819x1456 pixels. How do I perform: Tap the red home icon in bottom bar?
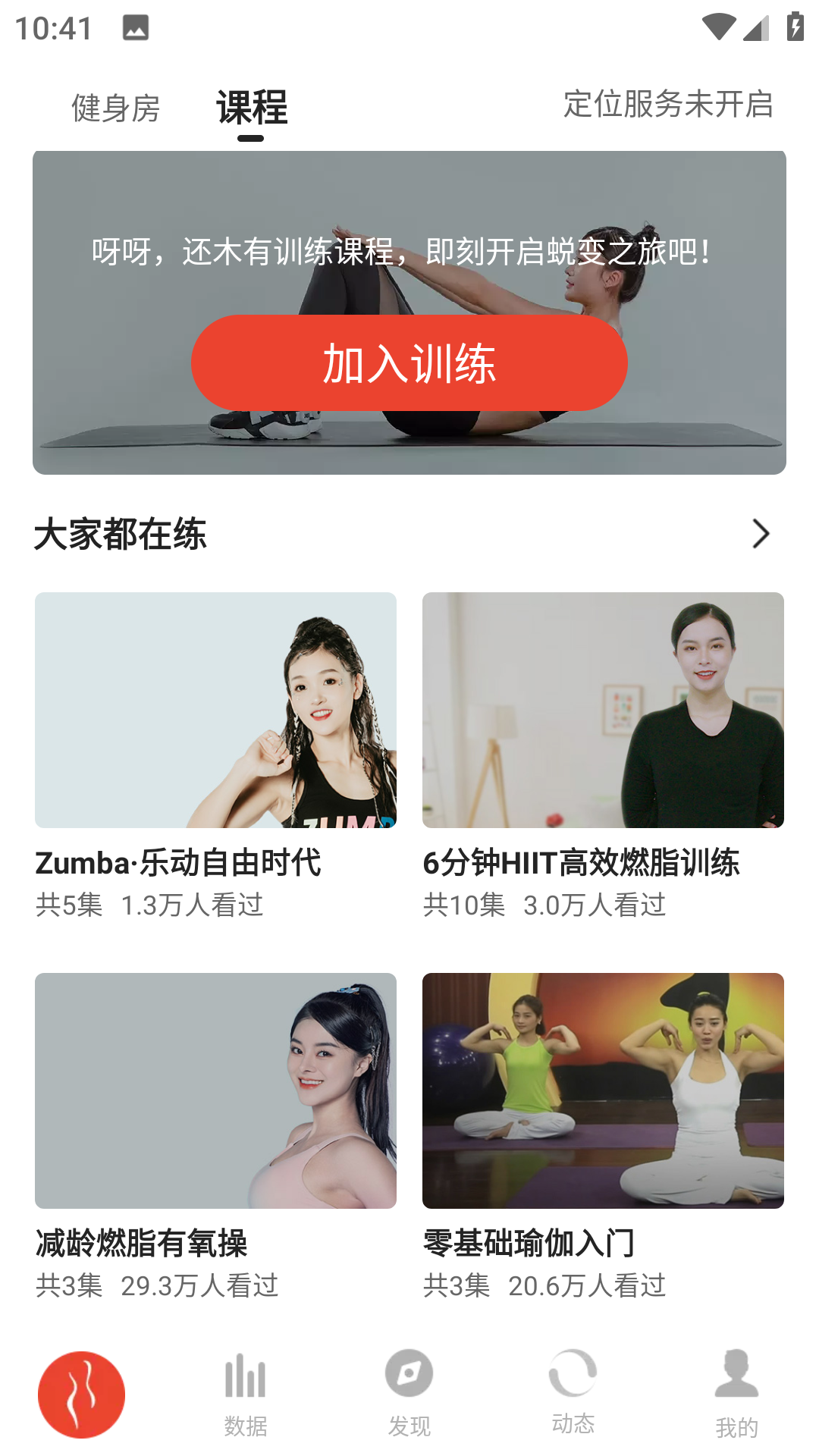point(81,1394)
